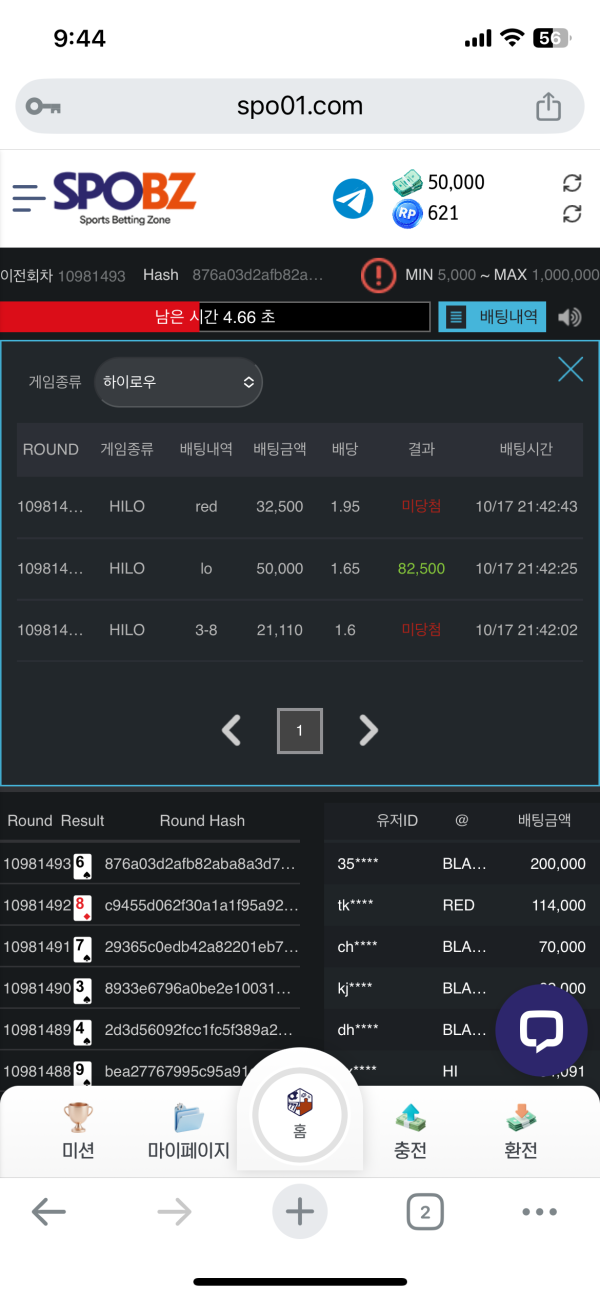The width and height of the screenshot is (600, 1298).
Task: Open the 충전 deposit tab
Action: pyautogui.click(x=410, y=1130)
